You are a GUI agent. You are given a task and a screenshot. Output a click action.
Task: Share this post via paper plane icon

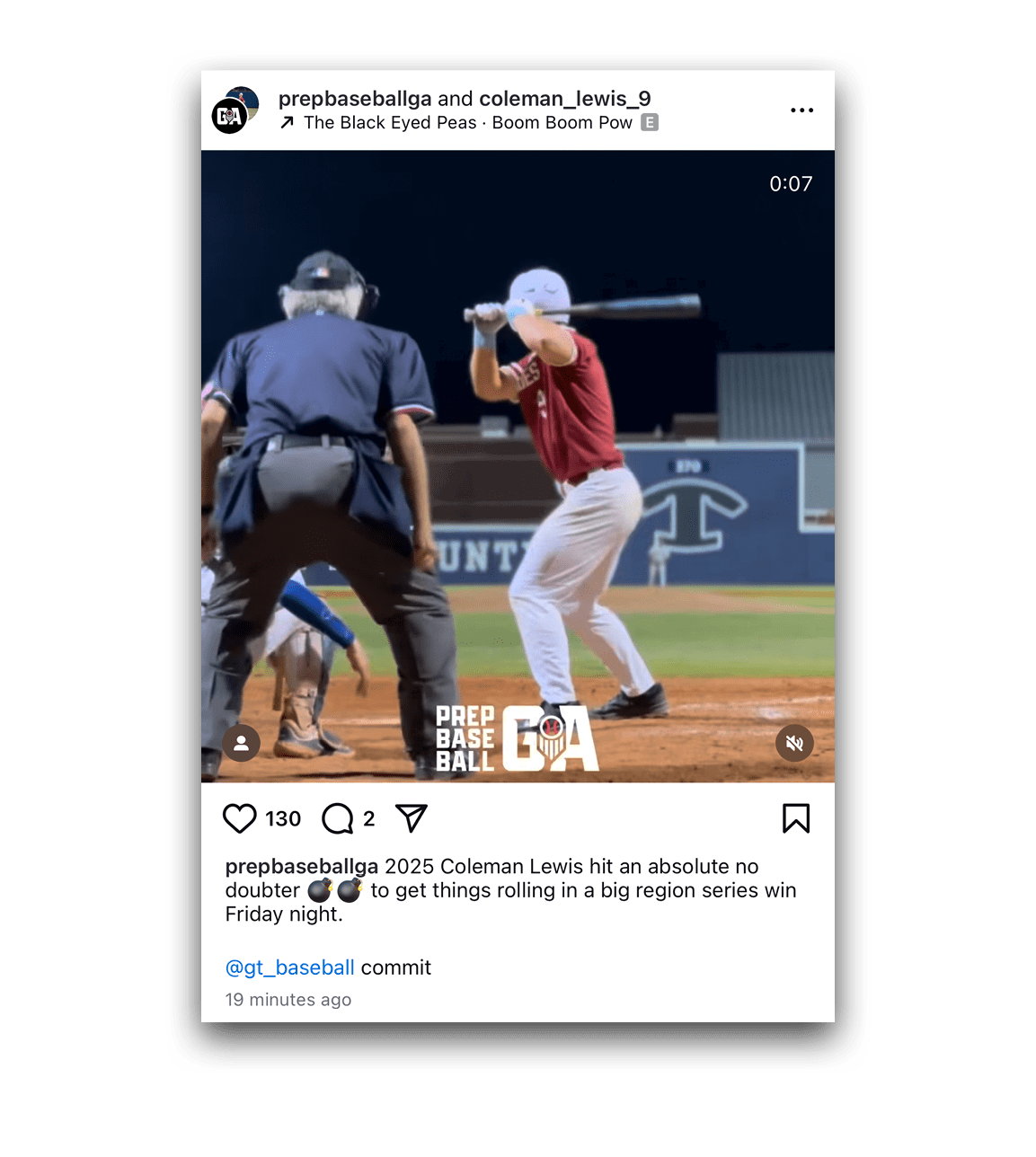pos(412,817)
